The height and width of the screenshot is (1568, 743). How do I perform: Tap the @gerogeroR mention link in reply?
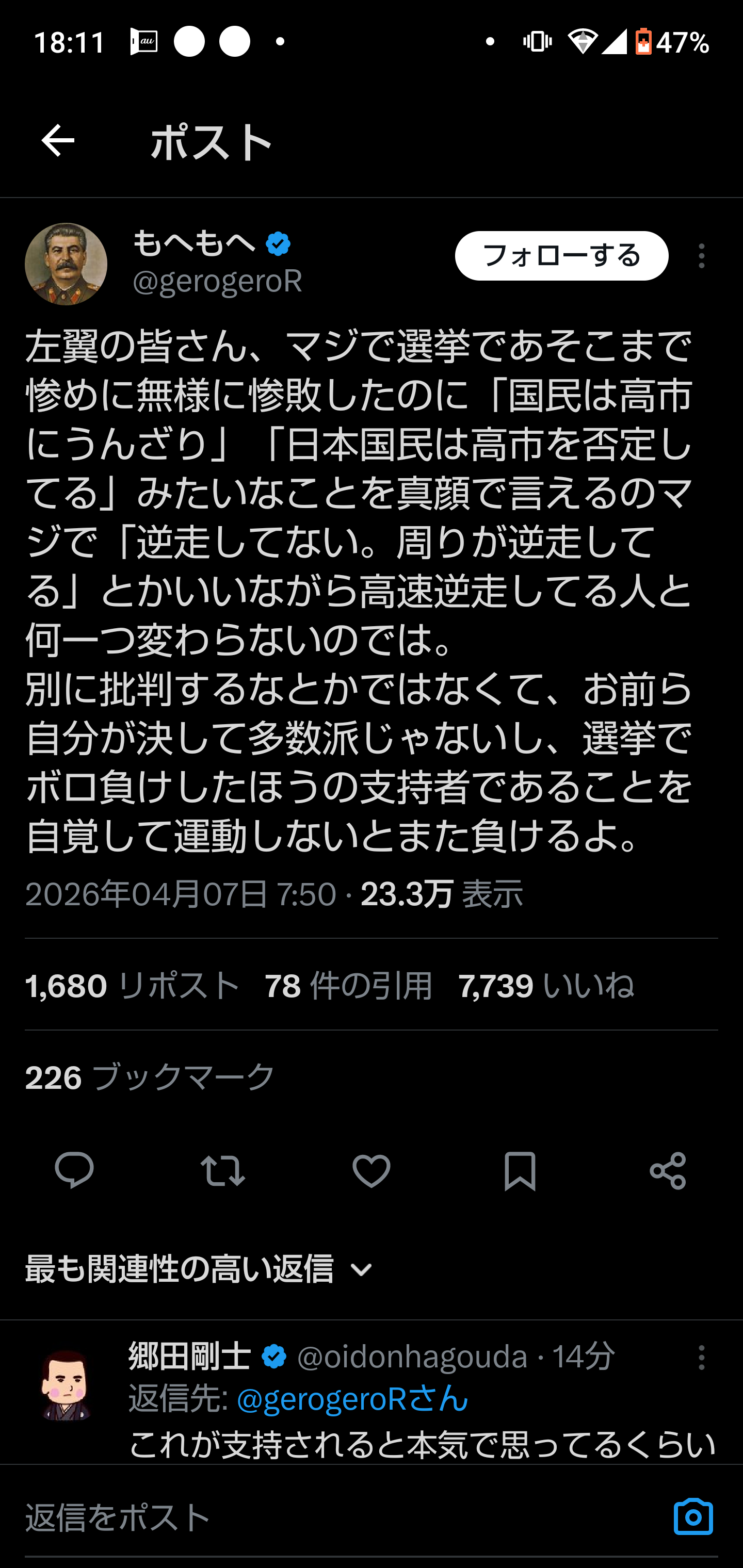352,1398
